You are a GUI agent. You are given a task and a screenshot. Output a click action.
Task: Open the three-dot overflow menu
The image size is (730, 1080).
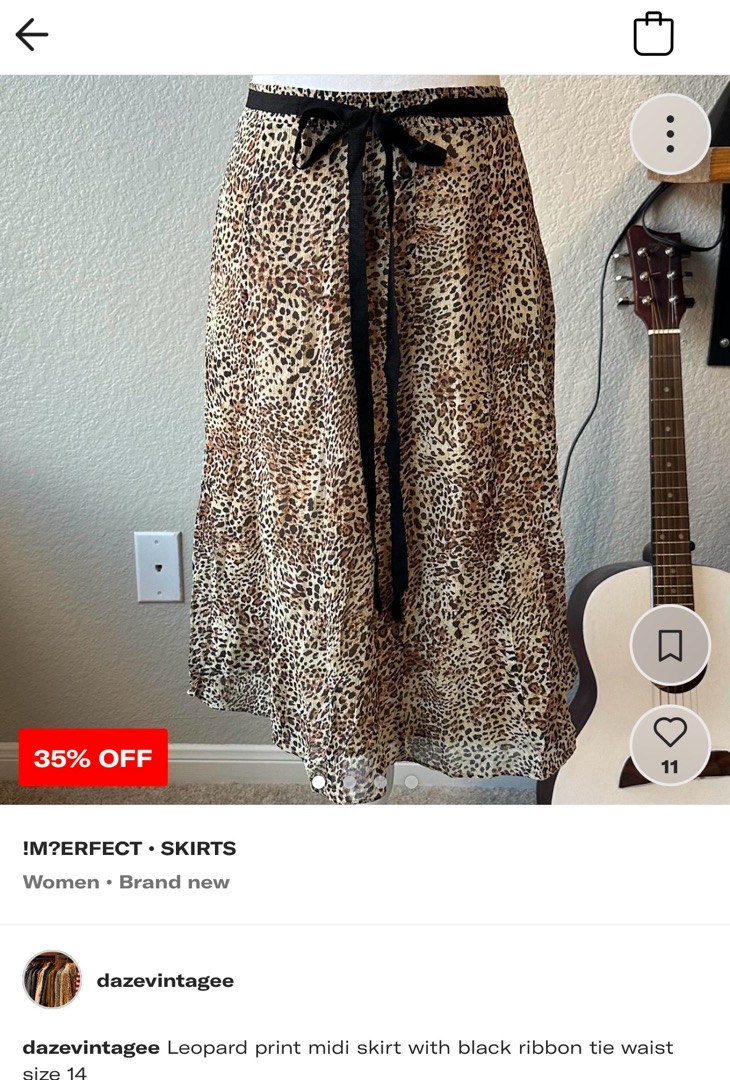coord(670,134)
